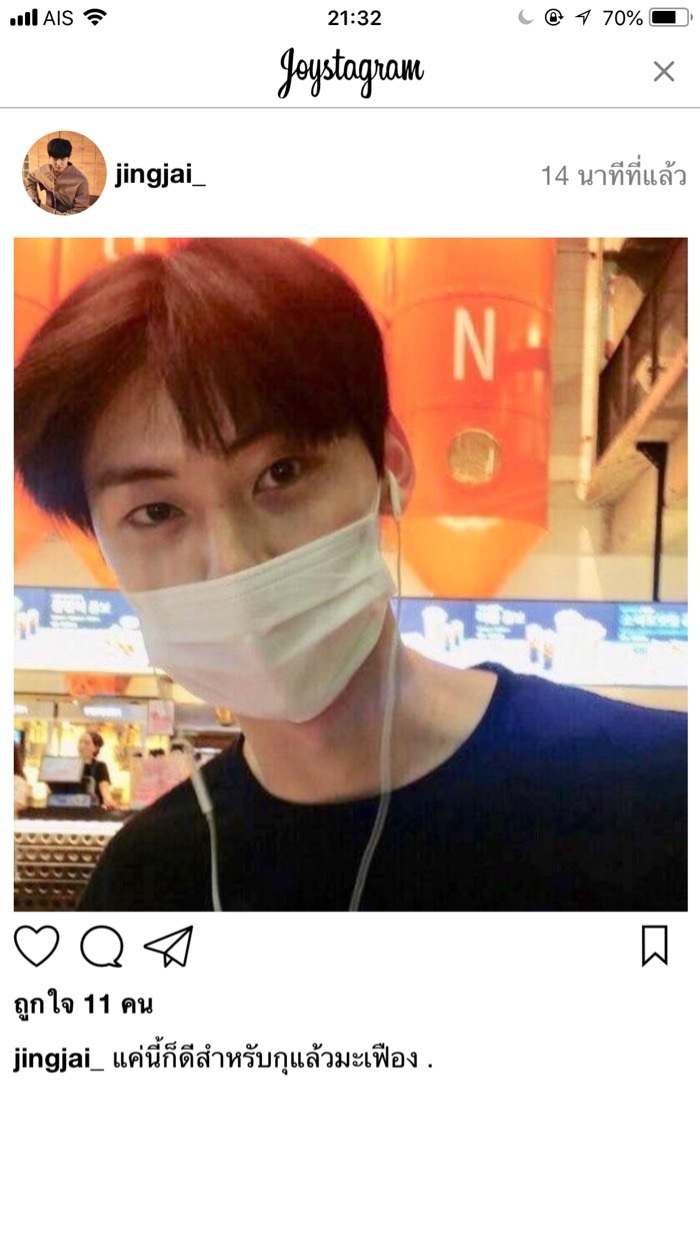Share the post via paper plane icon
This screenshot has width=700, height=1245.
point(168,946)
